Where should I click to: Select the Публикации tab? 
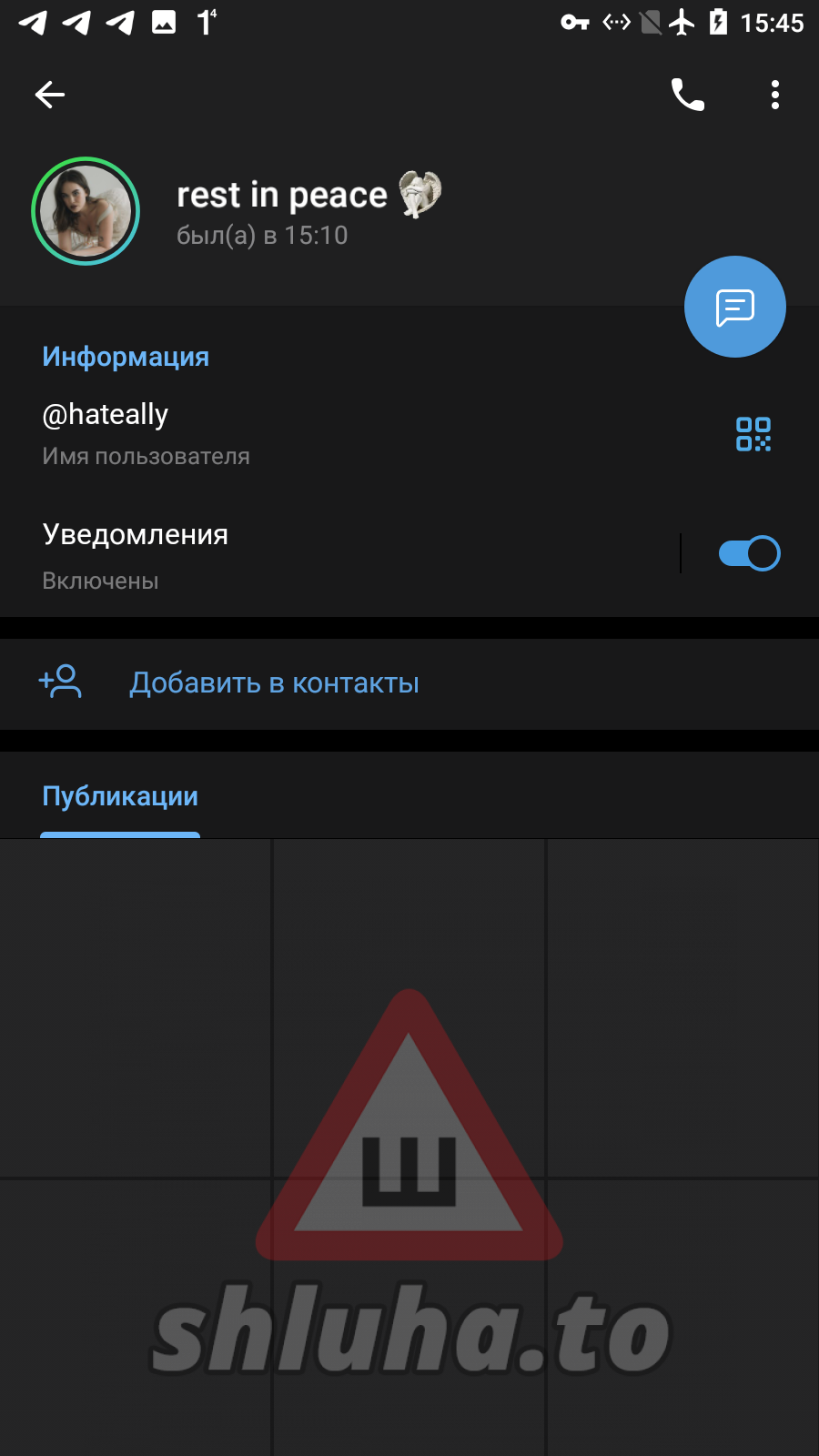click(120, 797)
